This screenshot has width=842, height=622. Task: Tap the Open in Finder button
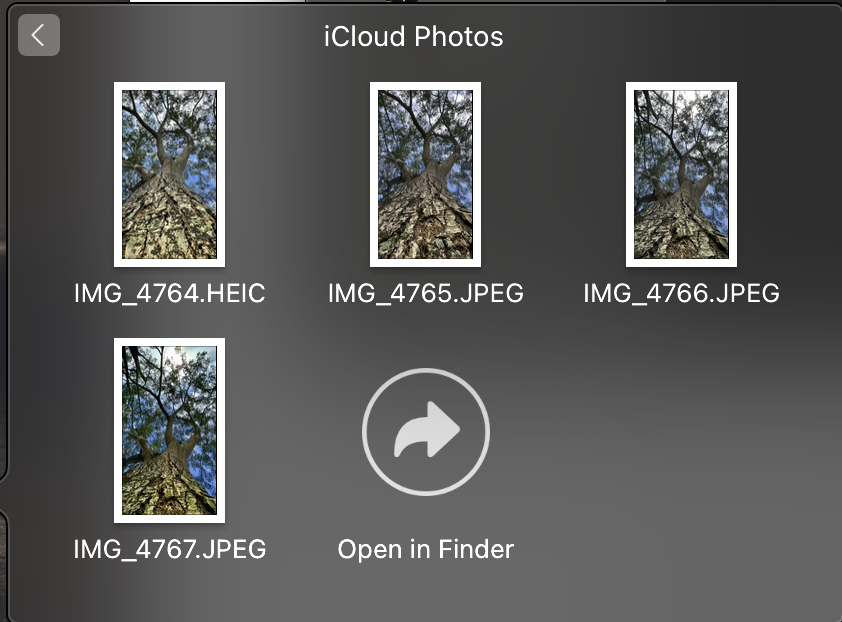(426, 432)
